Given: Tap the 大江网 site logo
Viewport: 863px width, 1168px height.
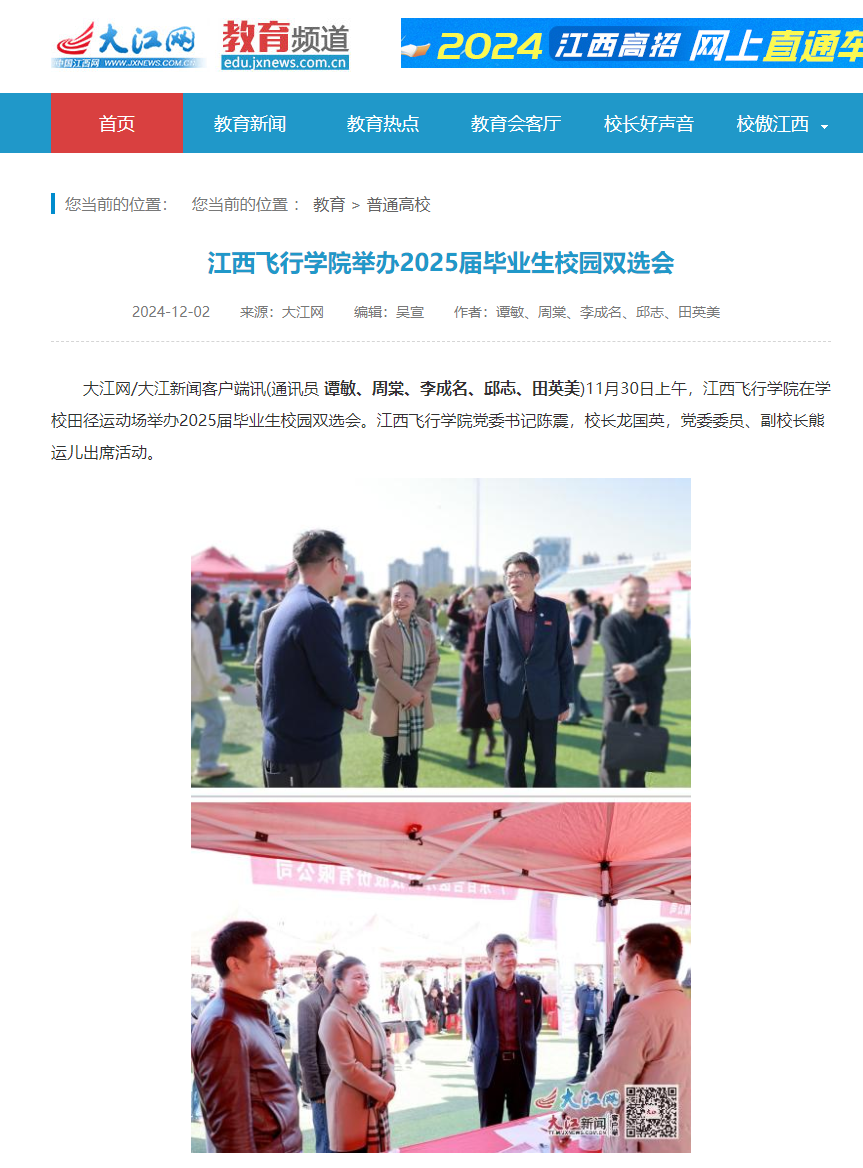Looking at the screenshot, I should click(128, 44).
